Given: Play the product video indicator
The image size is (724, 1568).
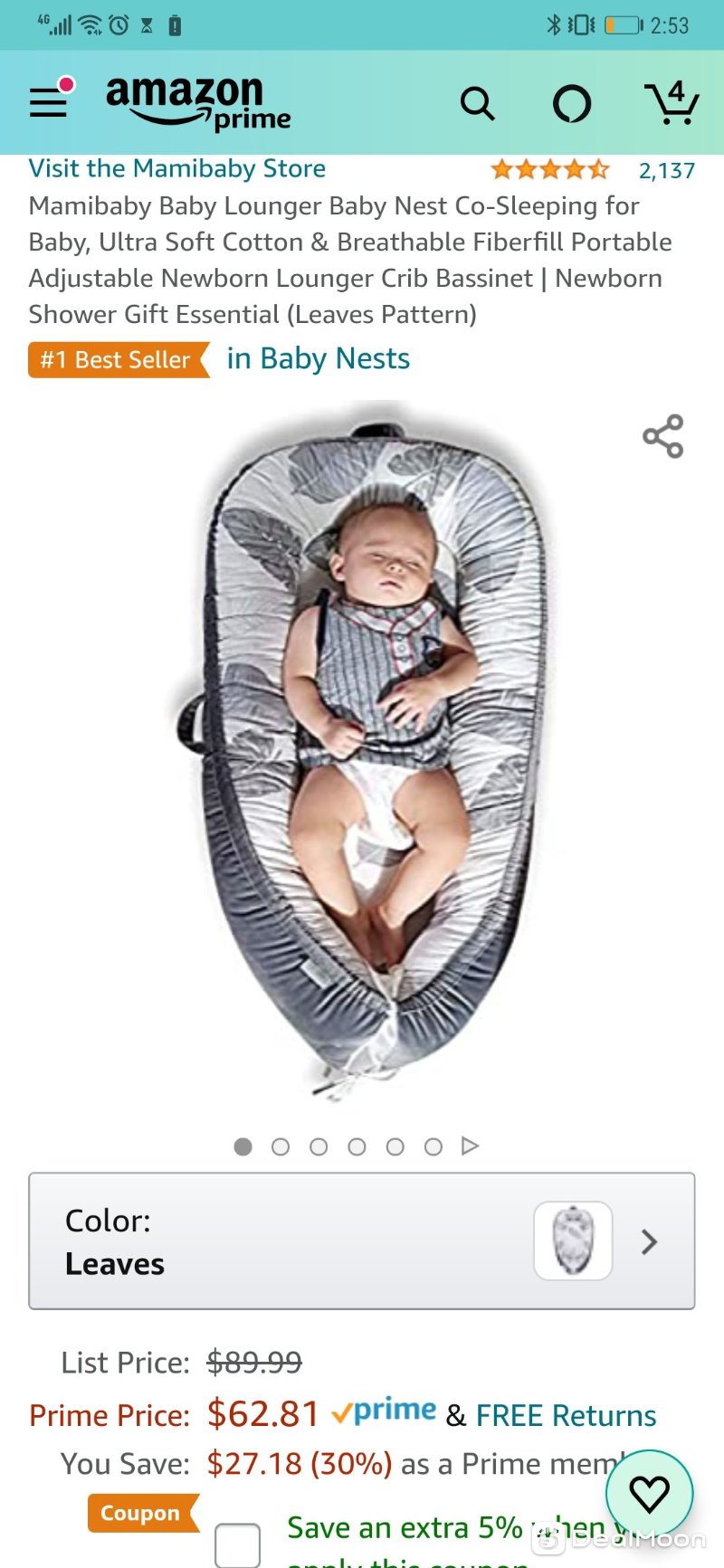Looking at the screenshot, I should point(470,1146).
